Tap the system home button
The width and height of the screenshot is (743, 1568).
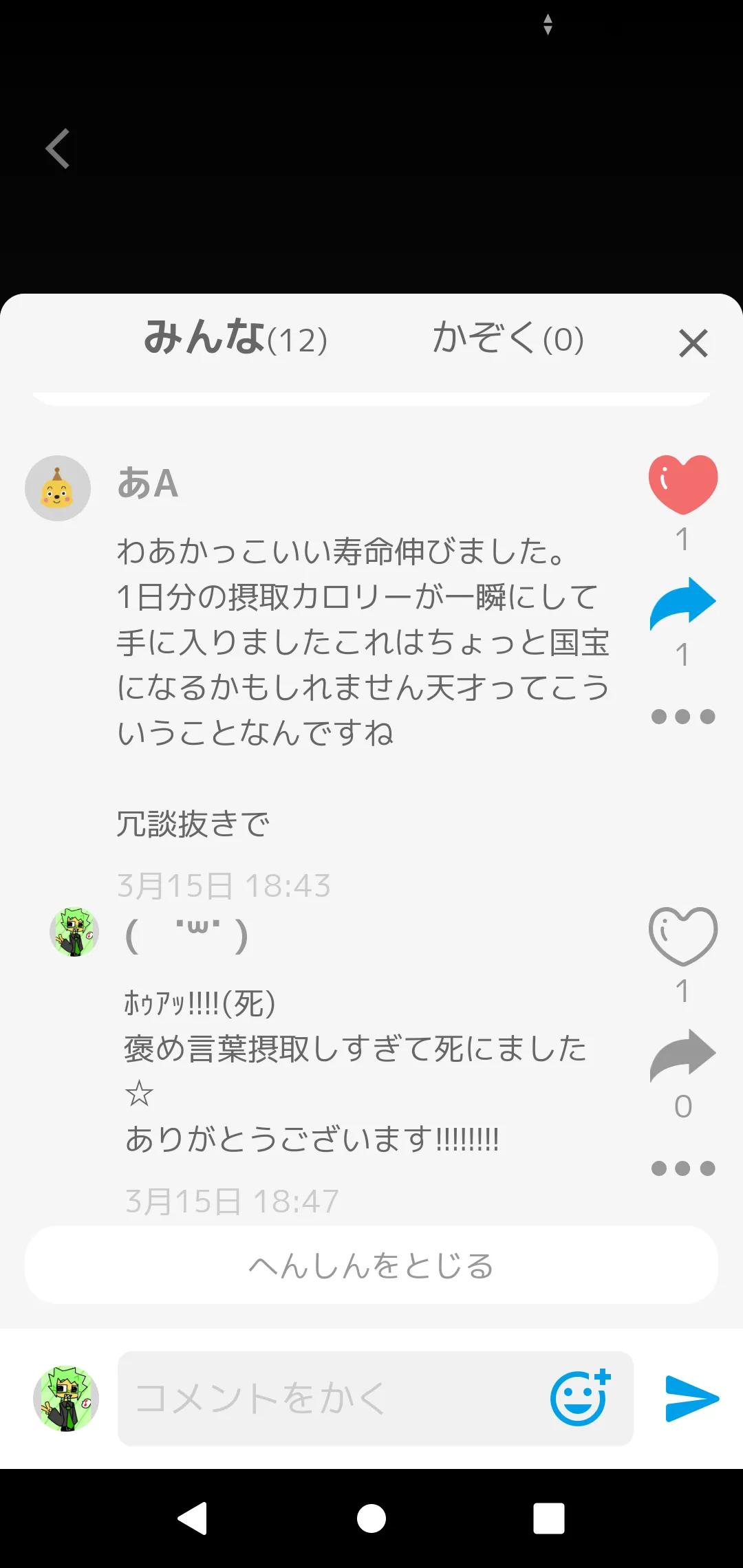[x=371, y=1518]
